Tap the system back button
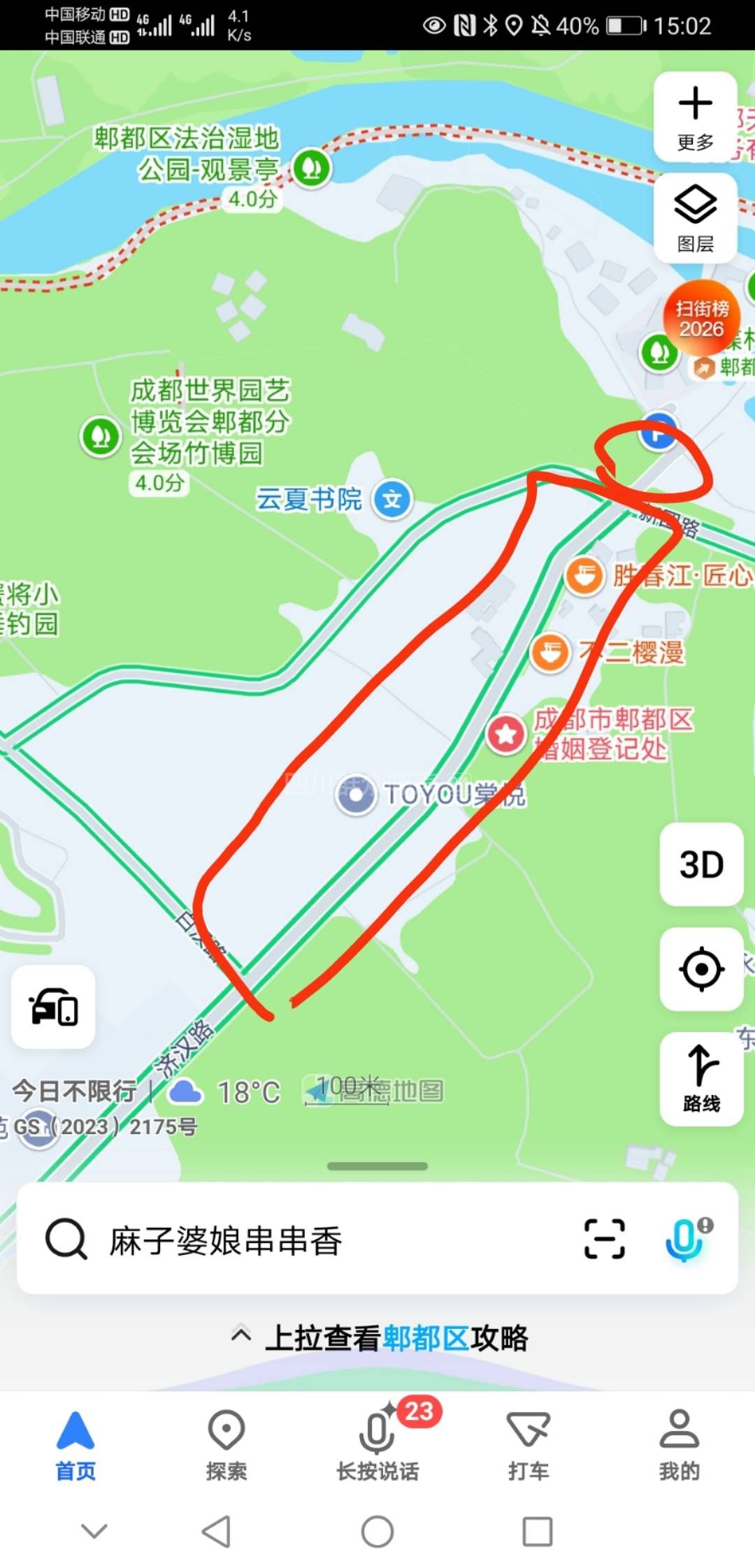The width and height of the screenshot is (755, 1568). 216,1532
